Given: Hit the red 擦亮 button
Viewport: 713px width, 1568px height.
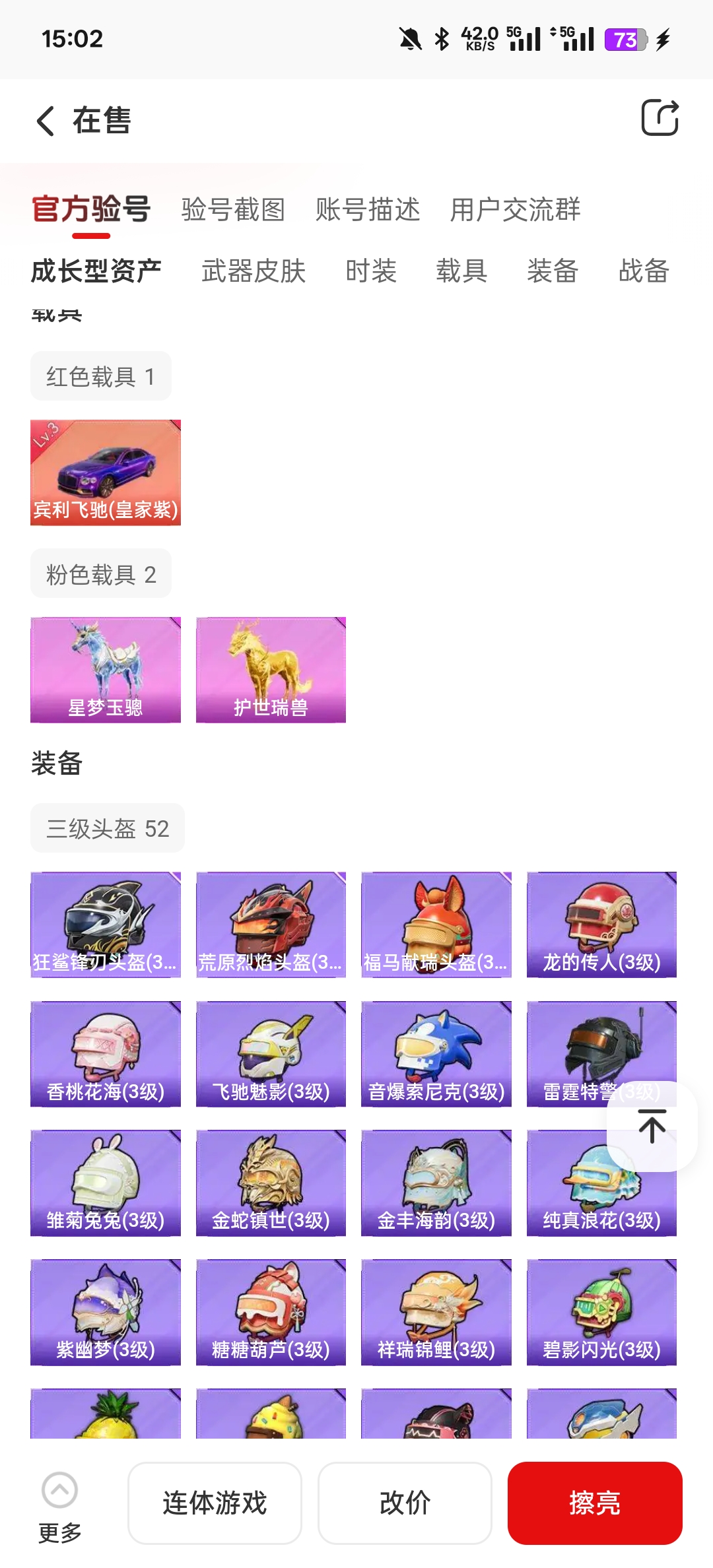Looking at the screenshot, I should pos(595,1503).
